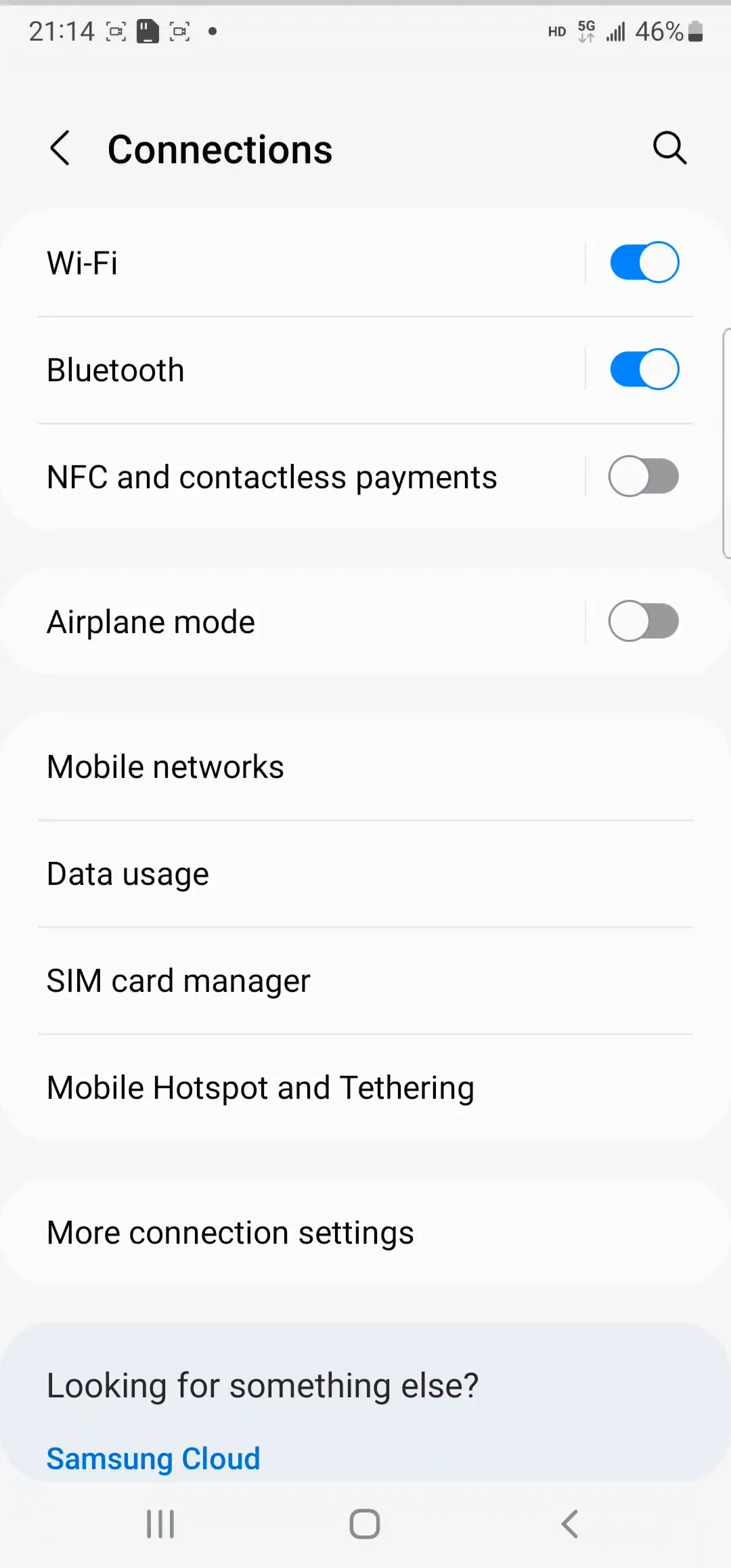Show recent apps from navigation bar
This screenshot has width=731, height=1568.
[x=160, y=1525]
